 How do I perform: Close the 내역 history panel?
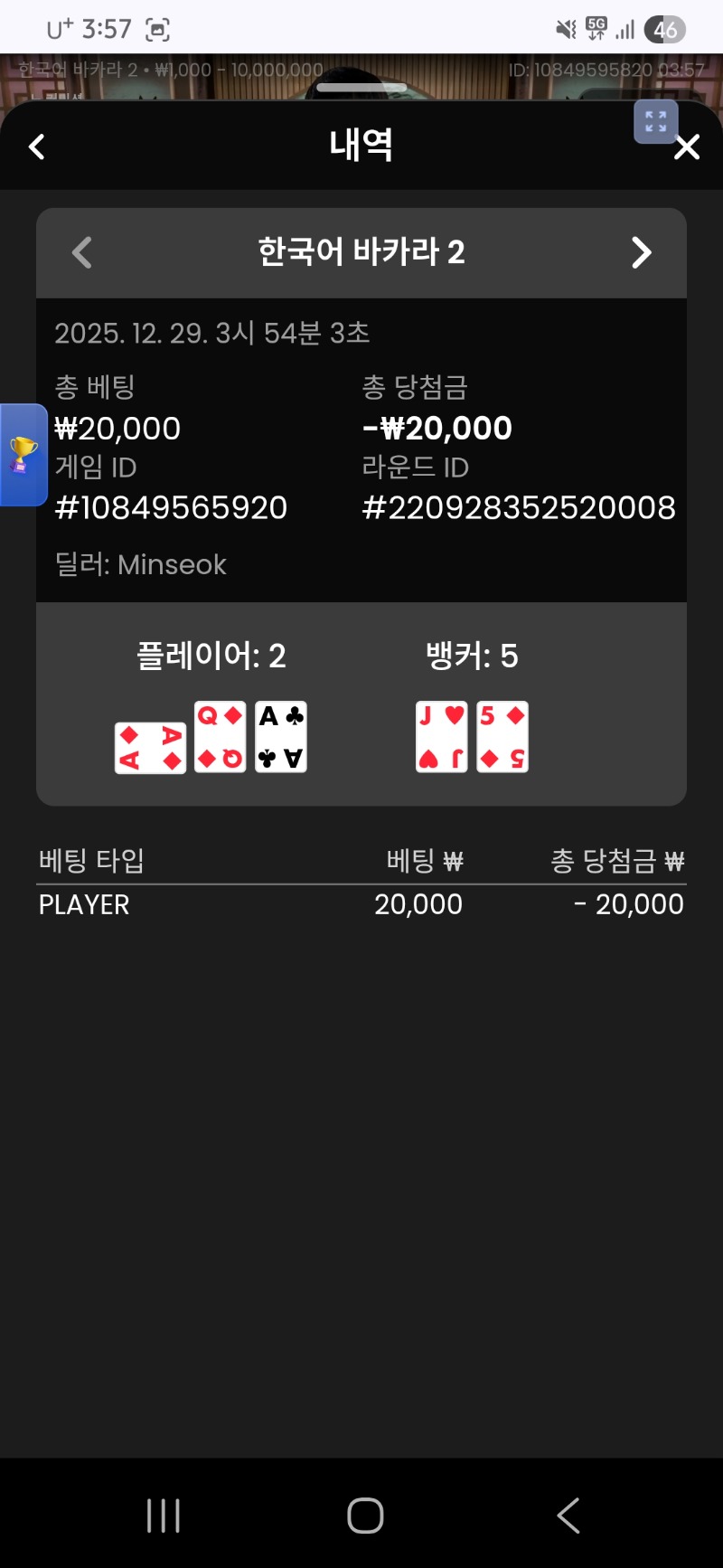(687, 147)
